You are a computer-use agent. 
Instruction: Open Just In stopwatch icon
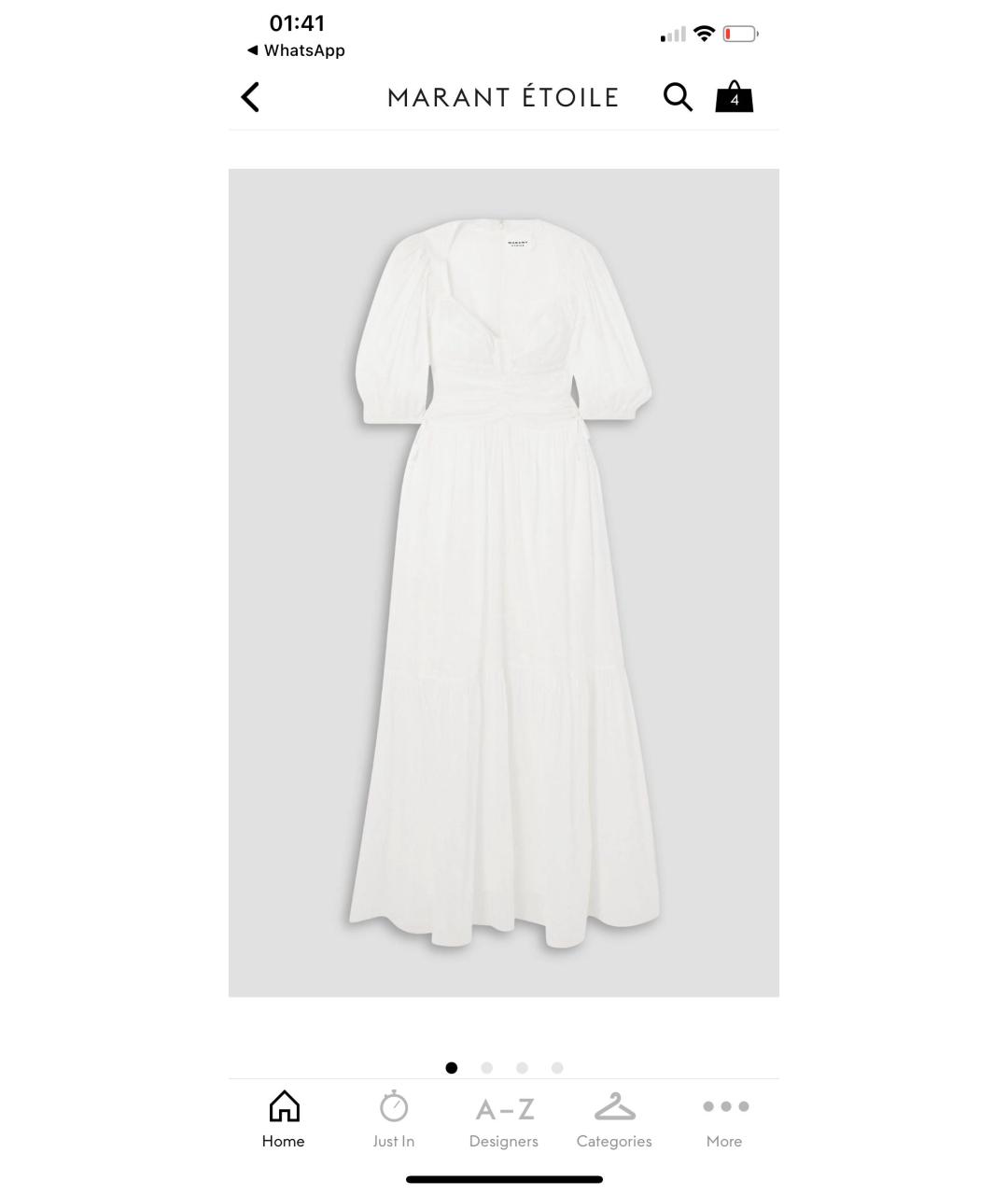(394, 1106)
